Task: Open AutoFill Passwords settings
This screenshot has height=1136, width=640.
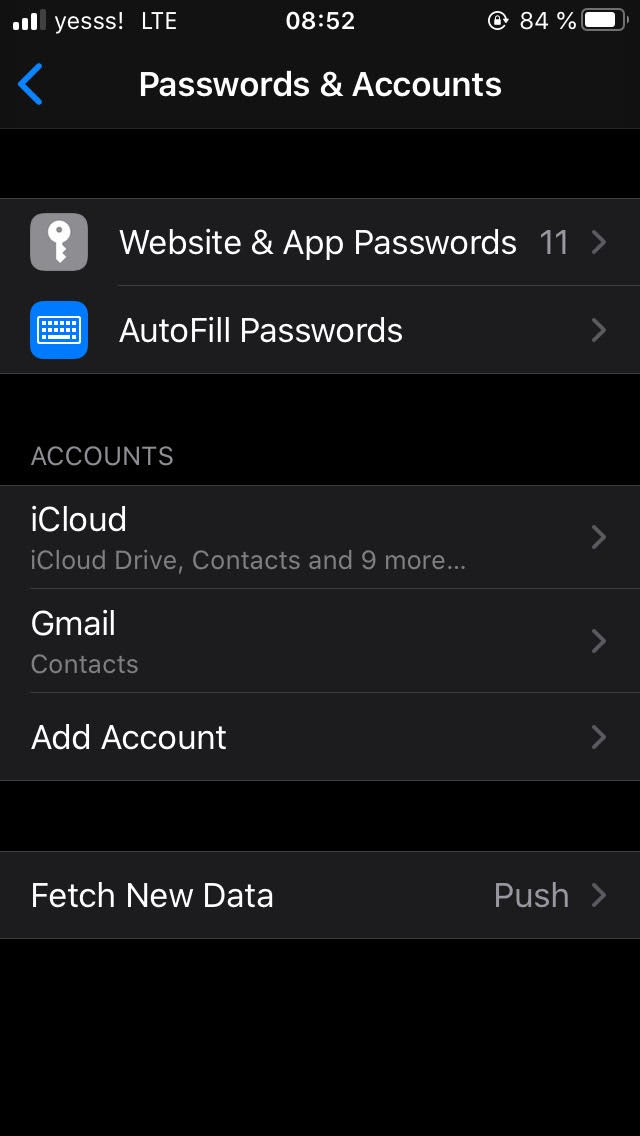Action: point(320,330)
